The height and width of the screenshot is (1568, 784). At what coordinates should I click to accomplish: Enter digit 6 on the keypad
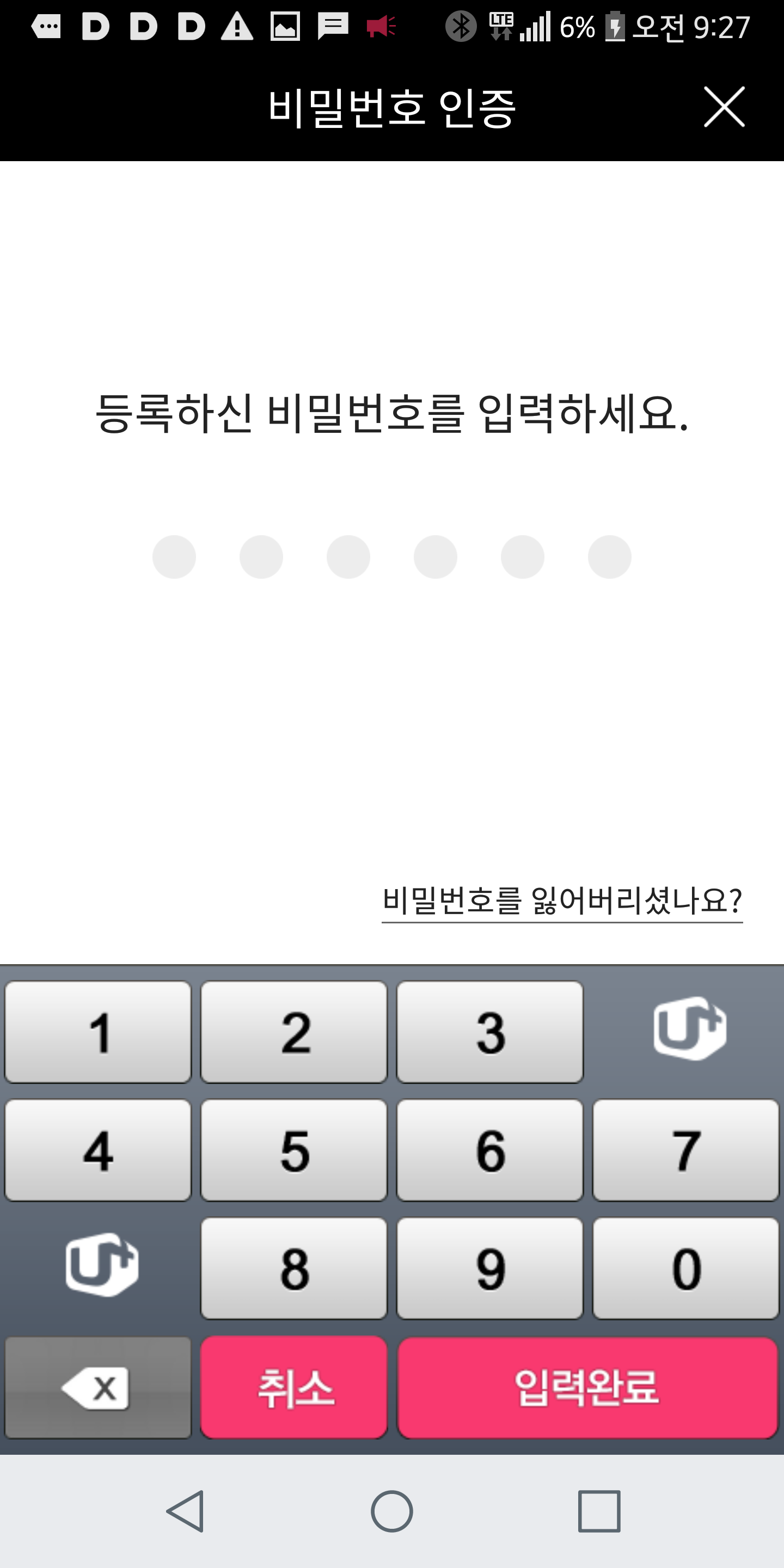click(490, 1150)
